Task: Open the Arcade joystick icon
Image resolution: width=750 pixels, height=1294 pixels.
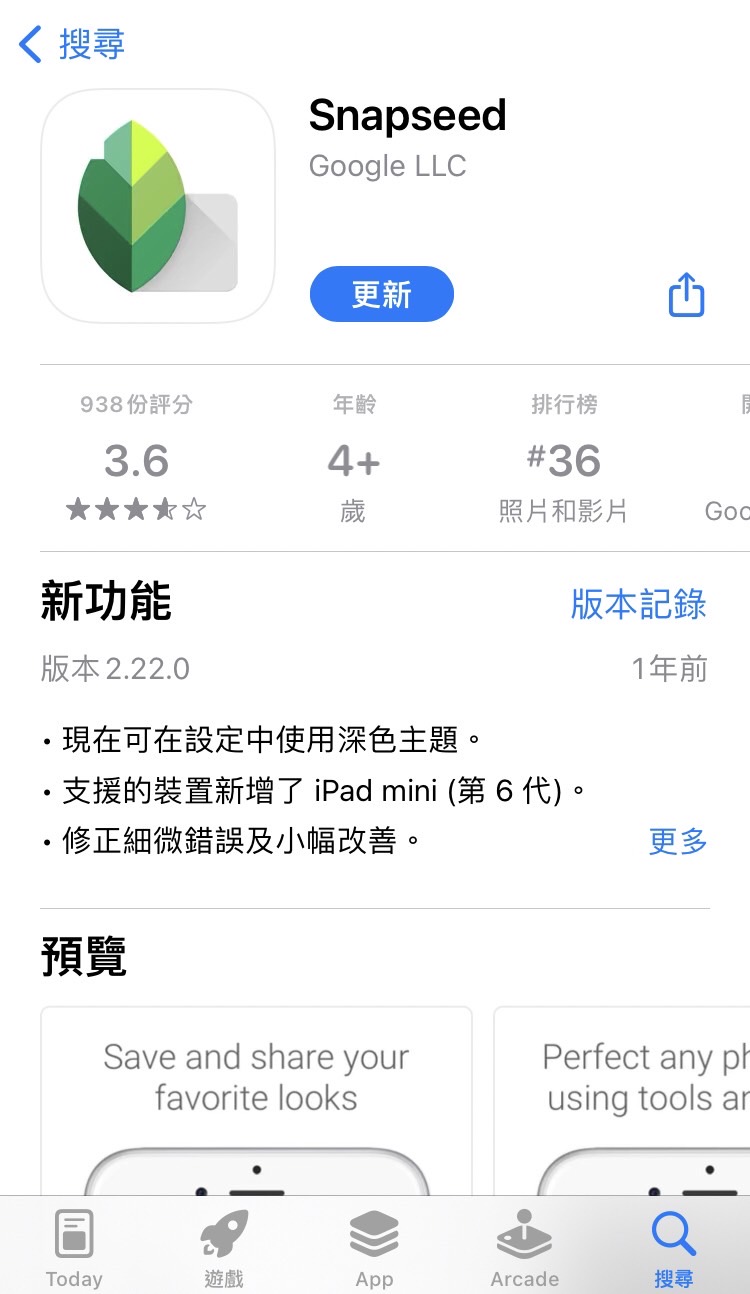Action: click(523, 1232)
